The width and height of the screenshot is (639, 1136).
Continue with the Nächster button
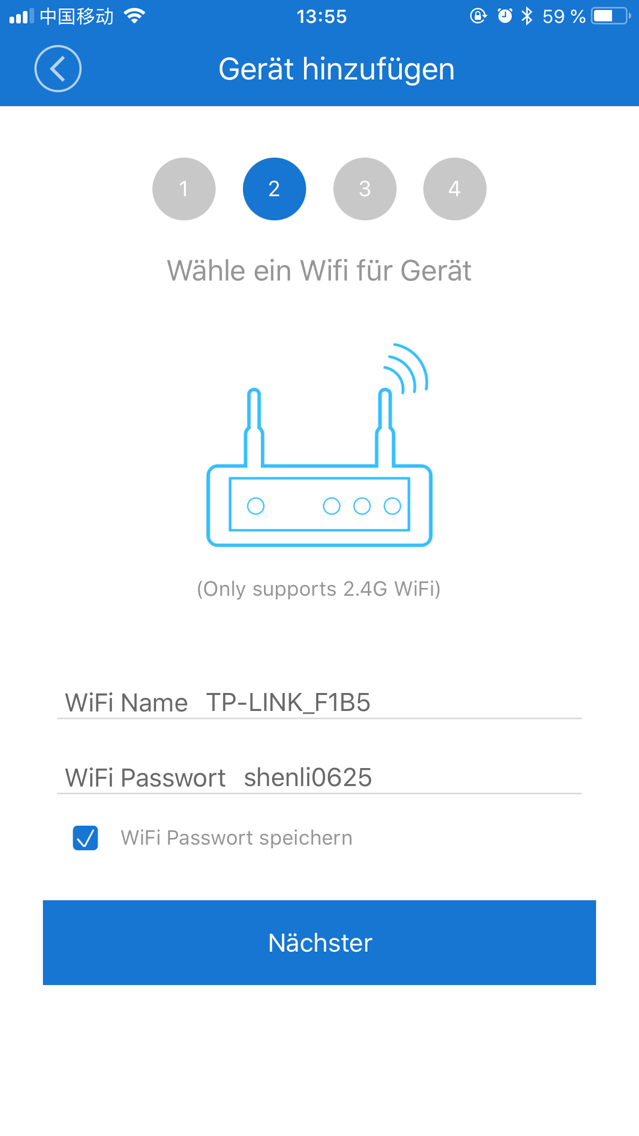[319, 942]
